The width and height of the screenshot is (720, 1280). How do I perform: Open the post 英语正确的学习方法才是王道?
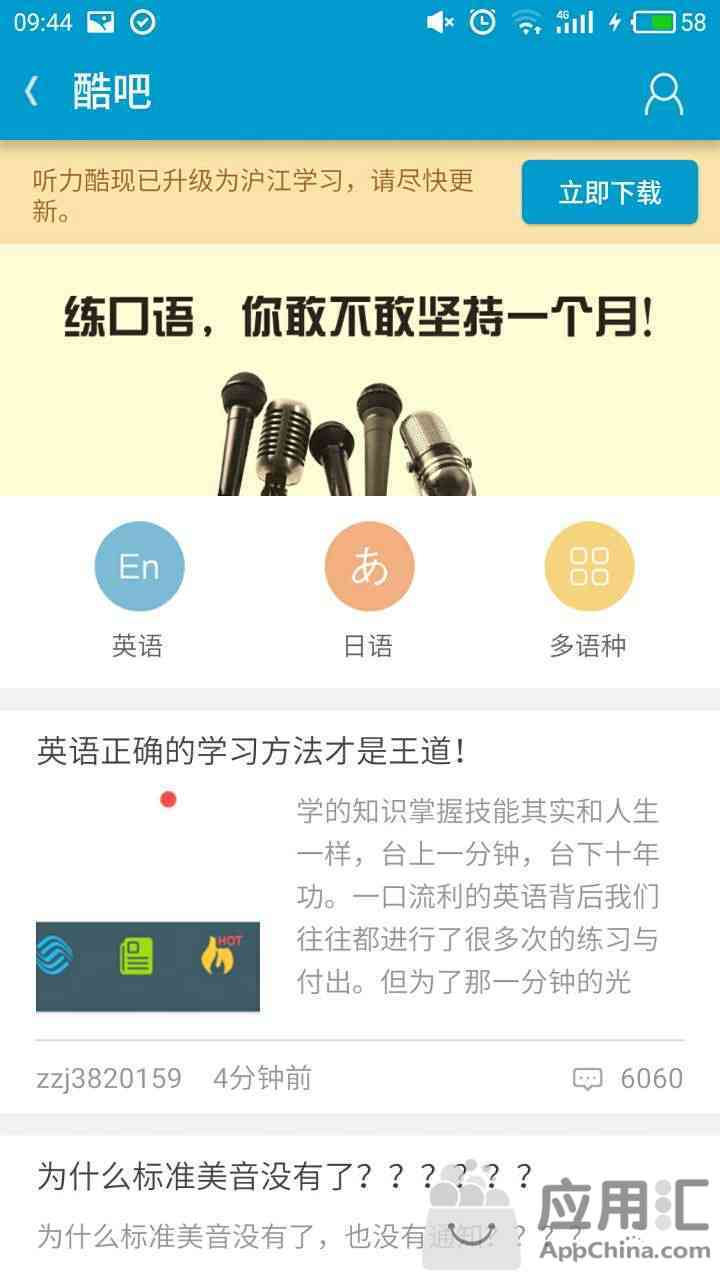pos(252,752)
